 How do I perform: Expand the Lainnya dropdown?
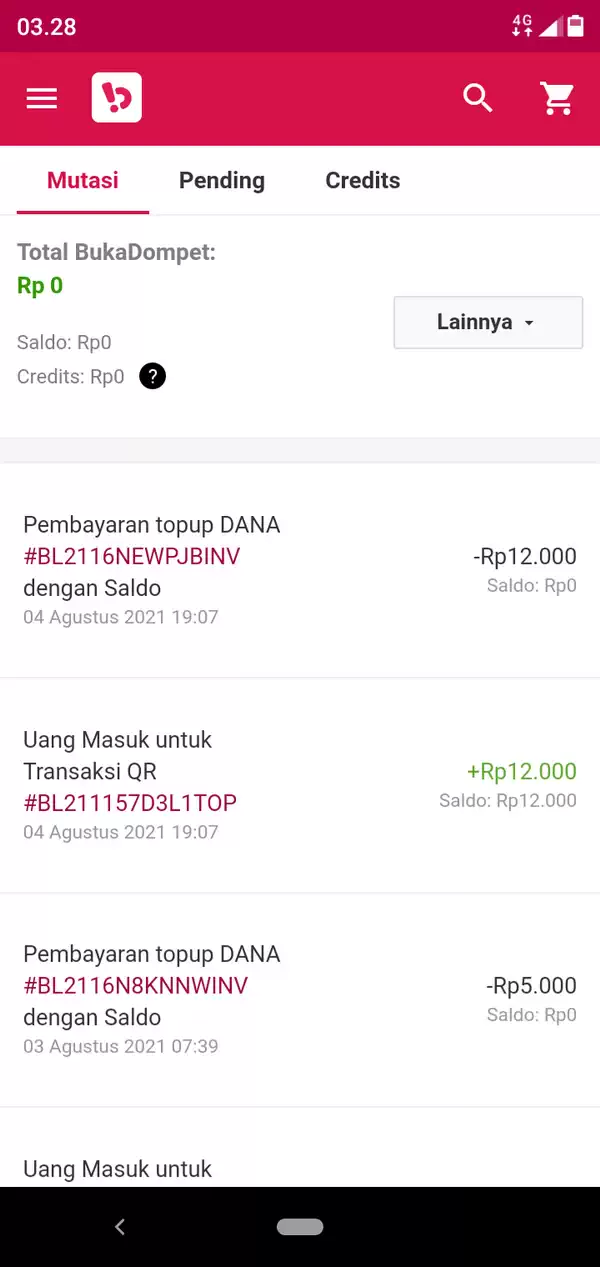pos(488,322)
